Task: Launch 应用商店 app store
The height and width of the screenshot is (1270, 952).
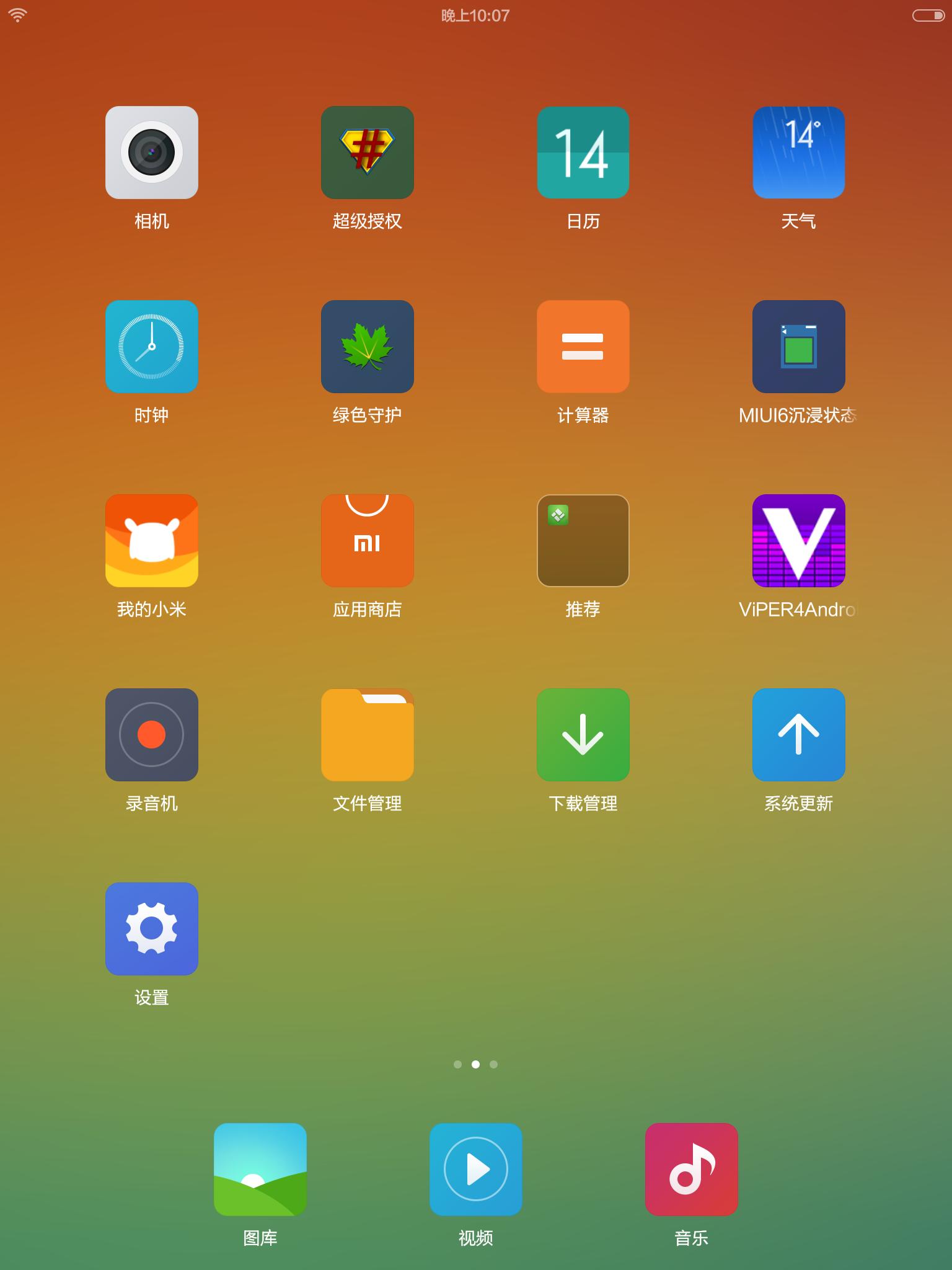Action: 367,541
